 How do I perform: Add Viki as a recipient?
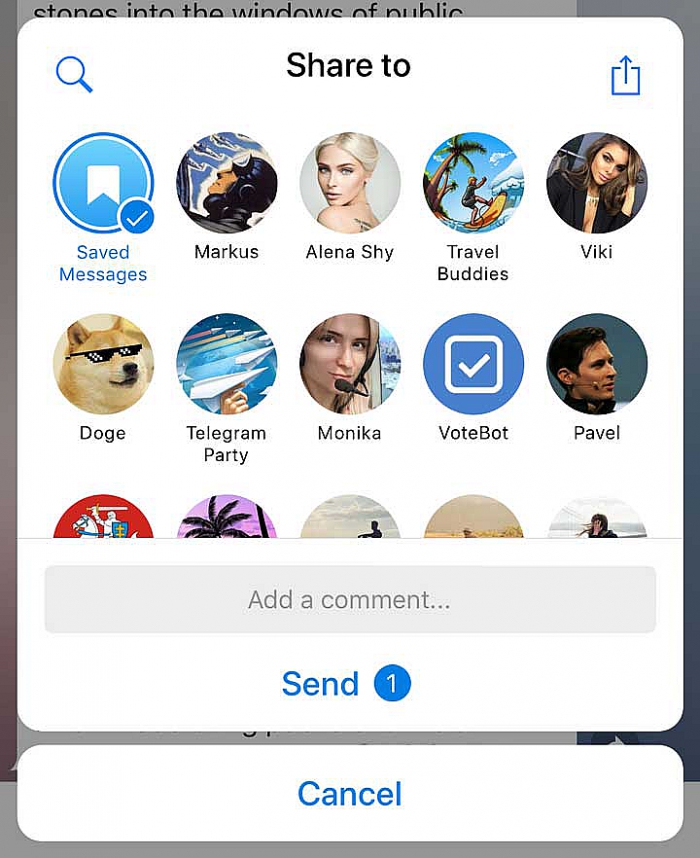click(x=596, y=183)
